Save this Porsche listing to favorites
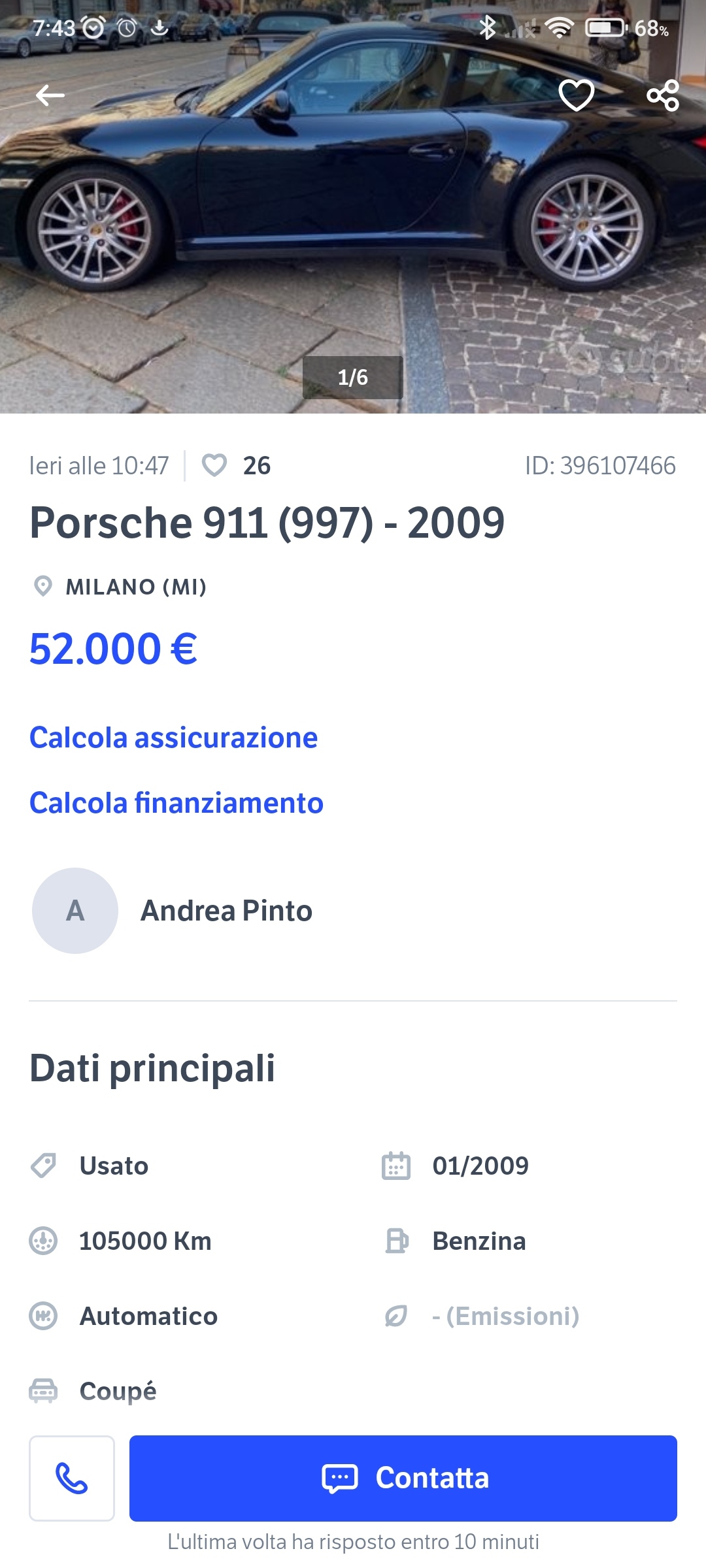This screenshot has width=706, height=1568. pyautogui.click(x=577, y=95)
